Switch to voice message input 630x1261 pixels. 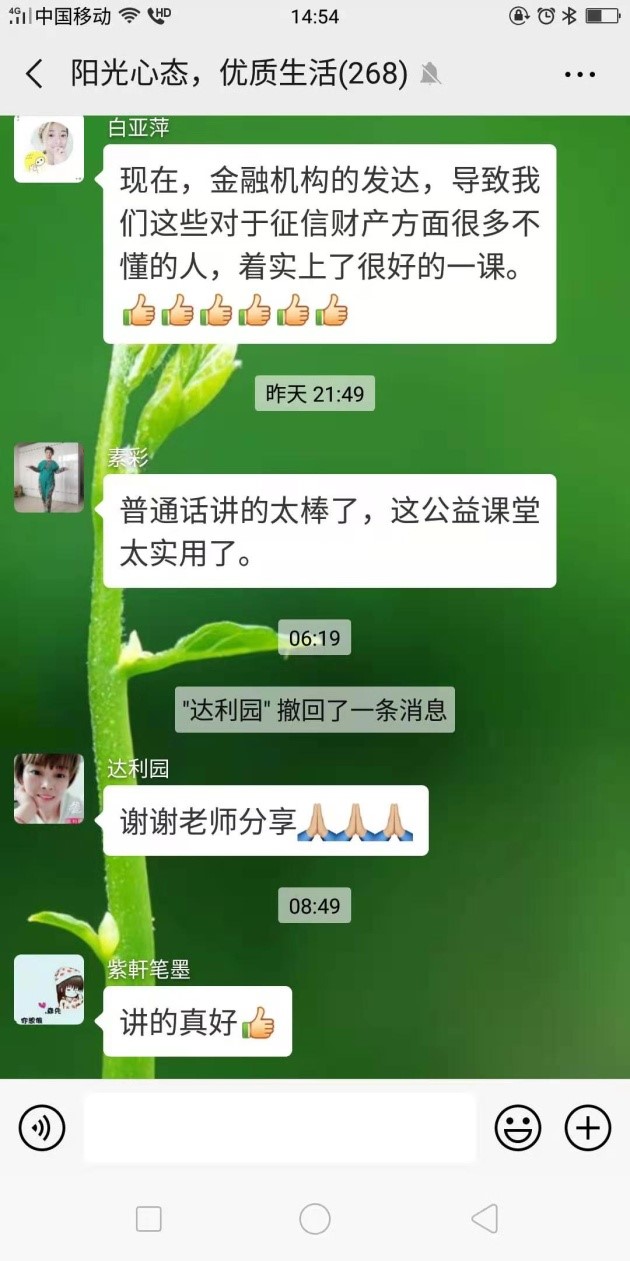point(42,1128)
